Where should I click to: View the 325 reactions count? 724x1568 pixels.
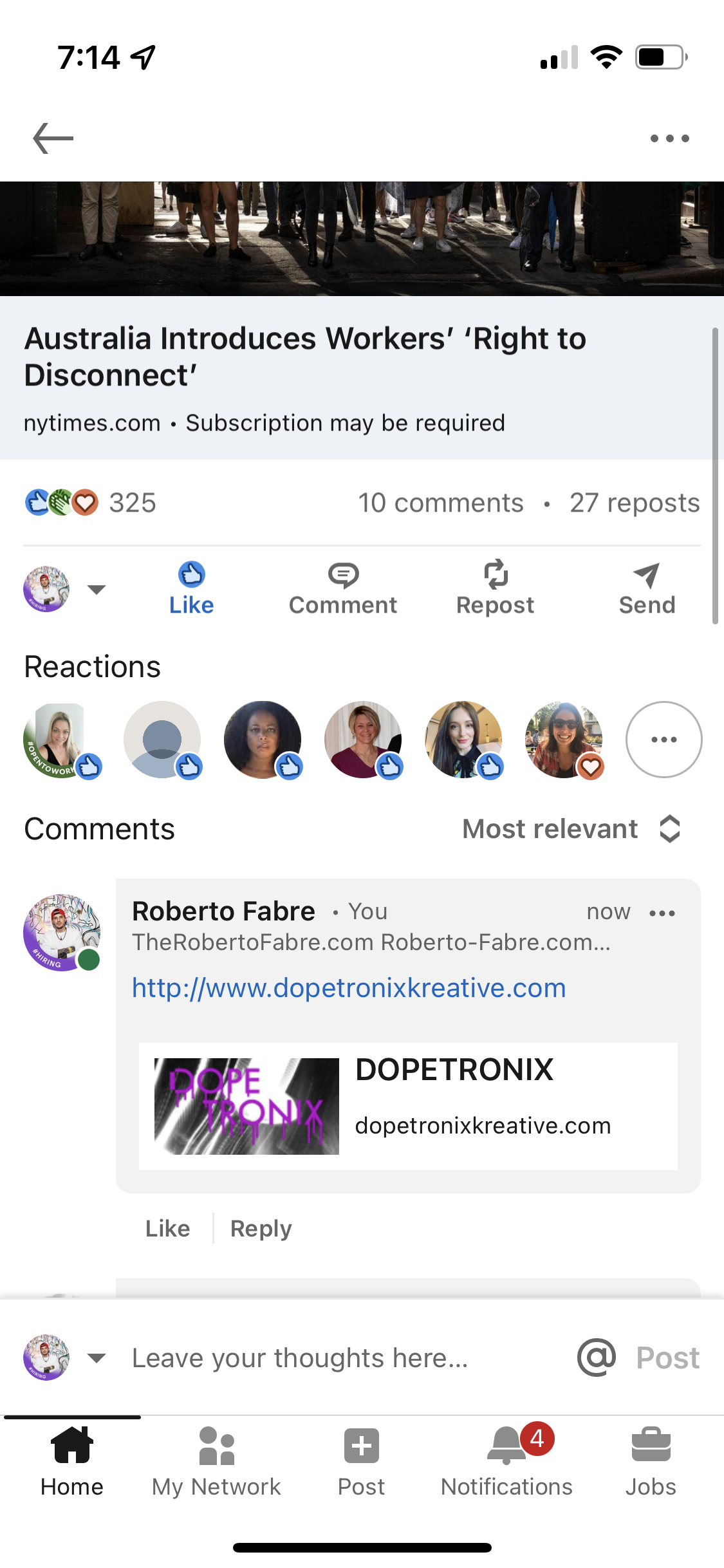click(90, 503)
